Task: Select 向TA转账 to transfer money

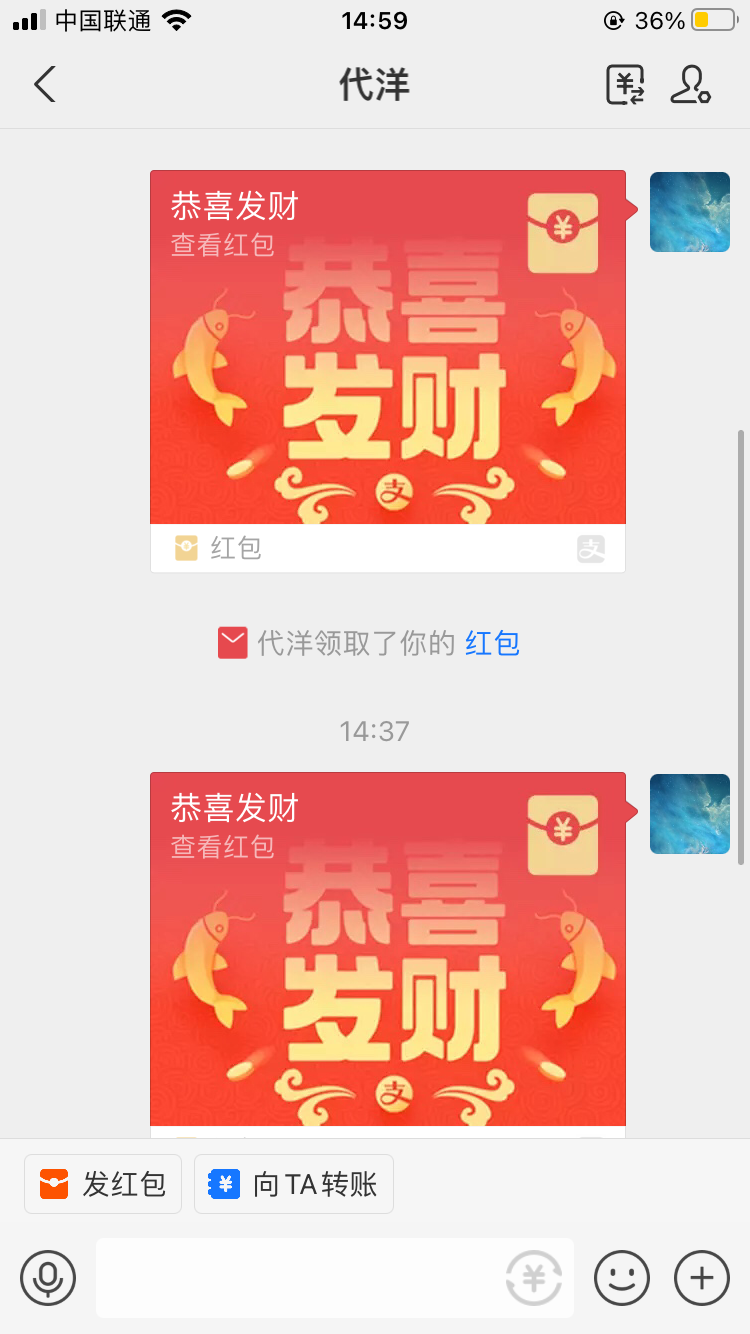Action: coord(294,1184)
